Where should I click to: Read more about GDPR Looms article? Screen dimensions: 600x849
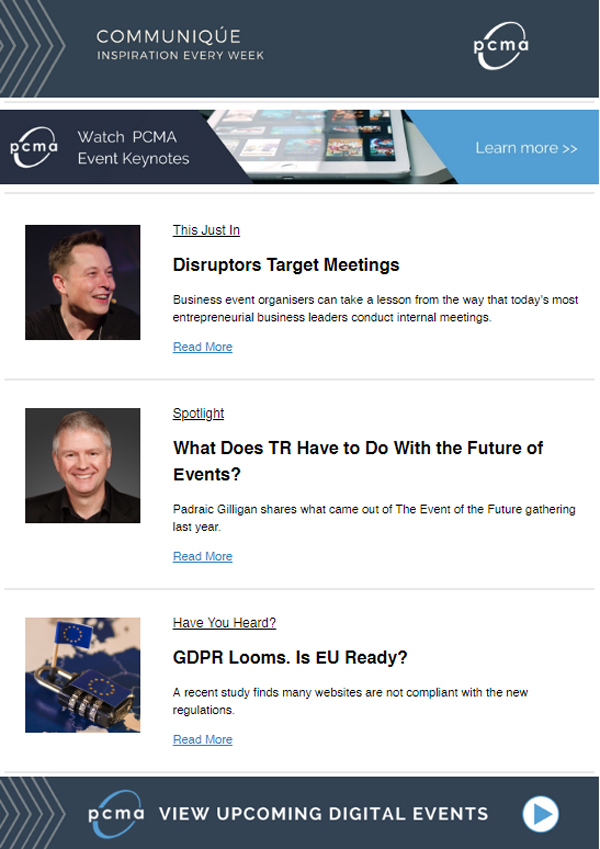(x=202, y=739)
